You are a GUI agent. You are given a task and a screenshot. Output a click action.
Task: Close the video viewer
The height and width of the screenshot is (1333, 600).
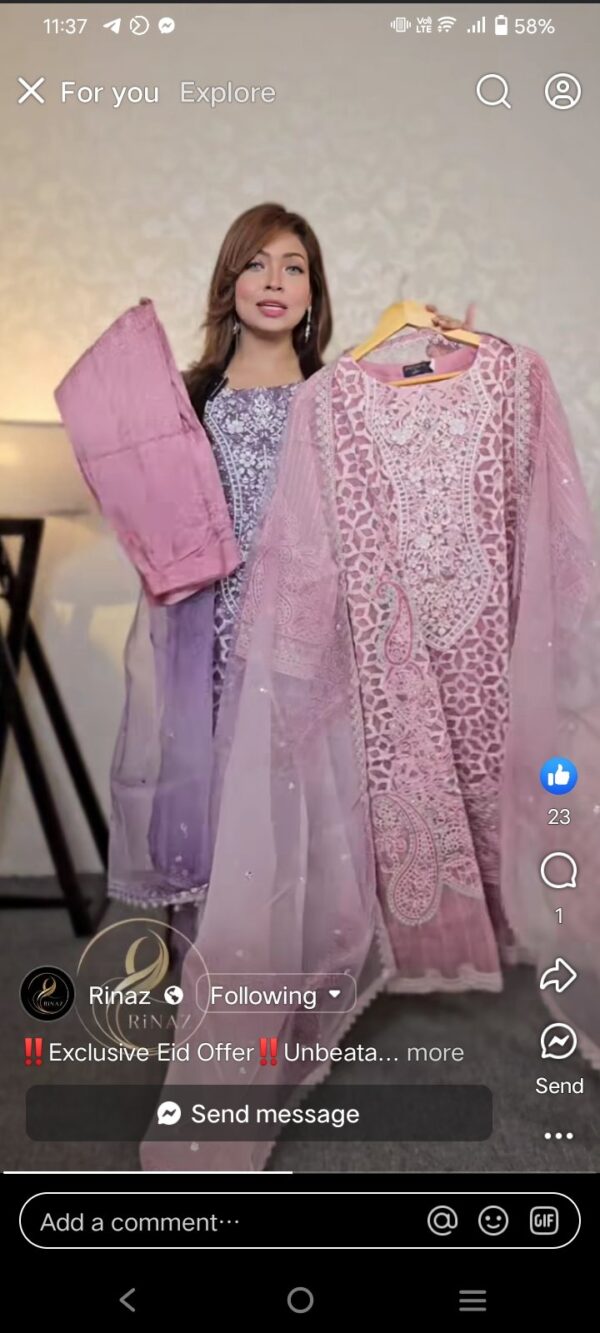(31, 92)
